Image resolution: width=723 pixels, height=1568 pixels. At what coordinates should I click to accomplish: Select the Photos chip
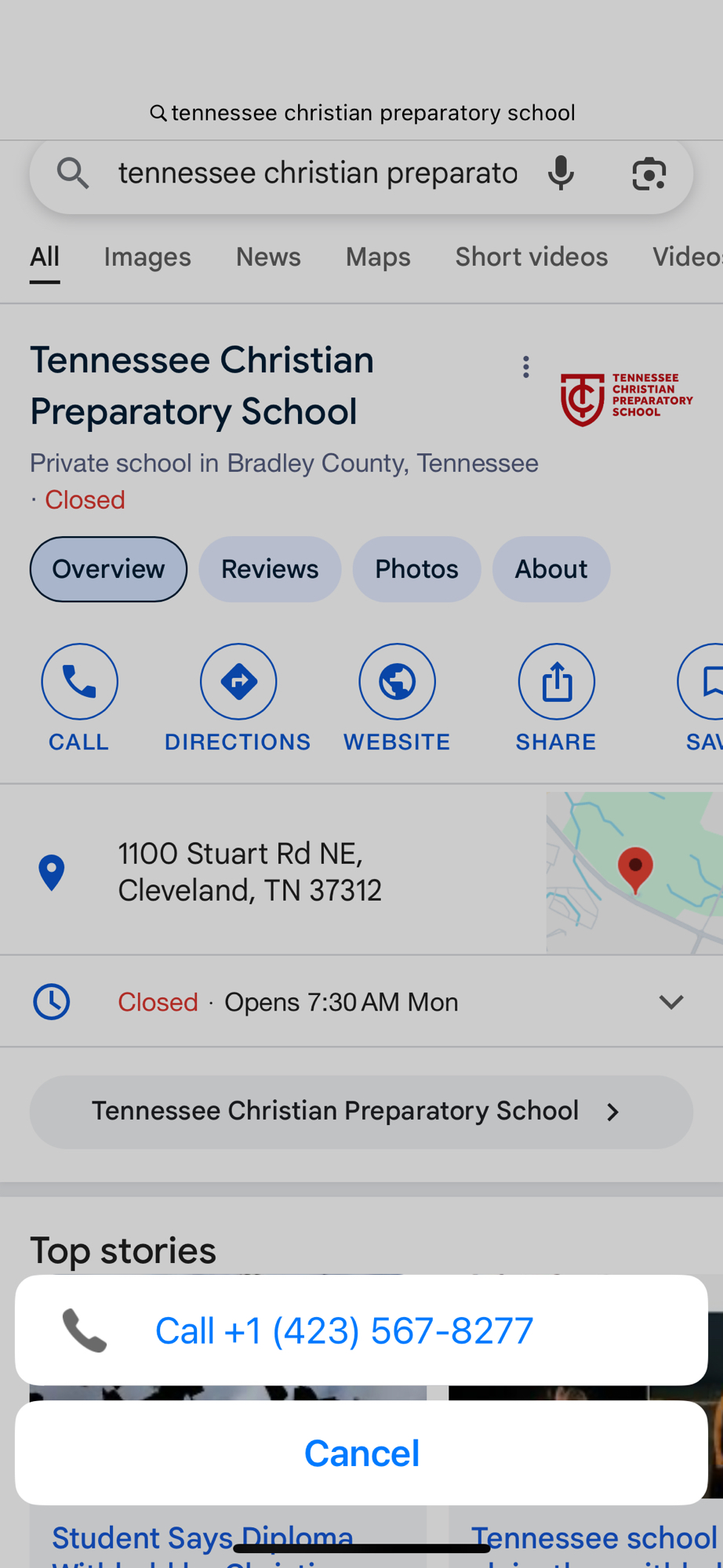click(416, 569)
